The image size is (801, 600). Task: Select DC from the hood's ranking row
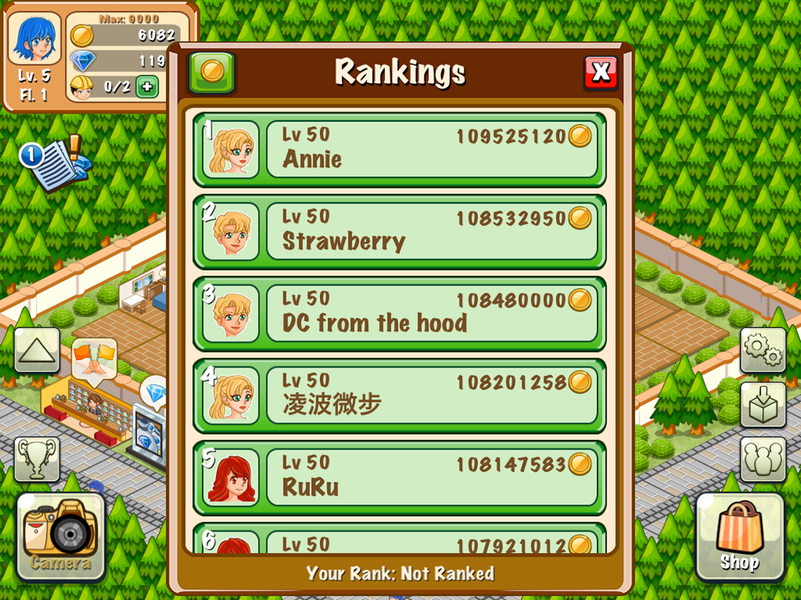399,313
